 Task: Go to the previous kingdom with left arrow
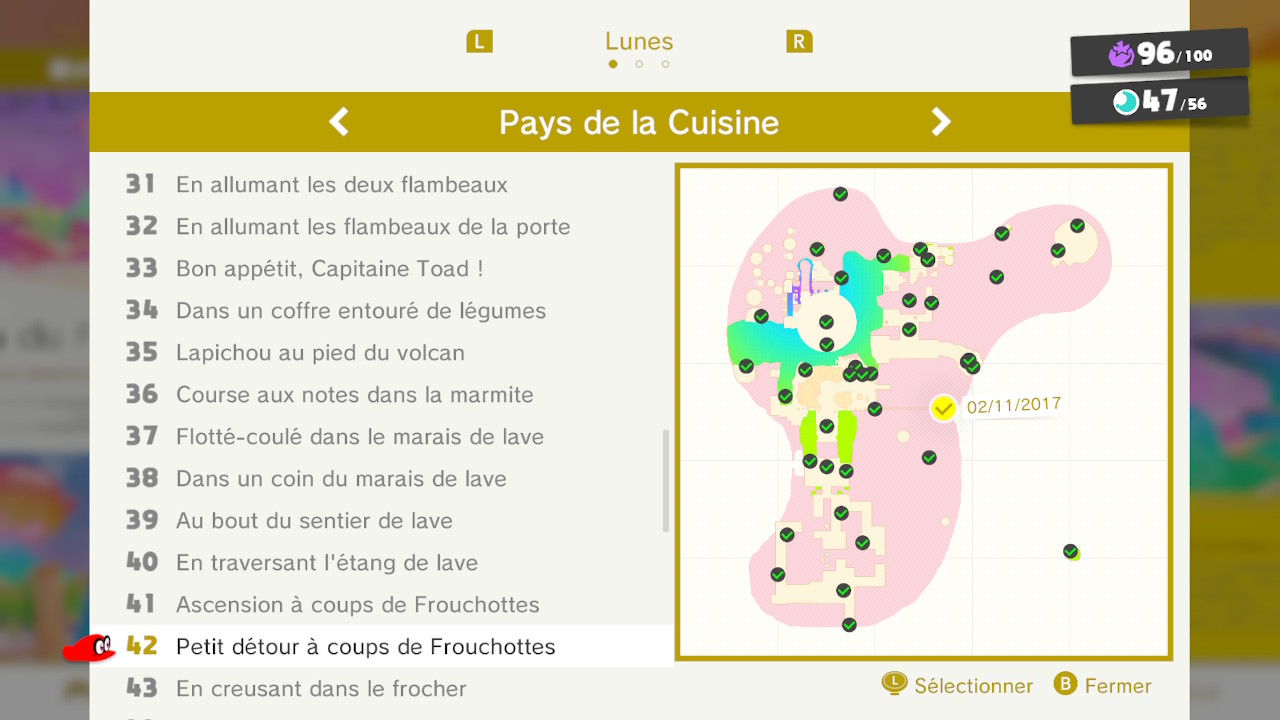tap(339, 122)
